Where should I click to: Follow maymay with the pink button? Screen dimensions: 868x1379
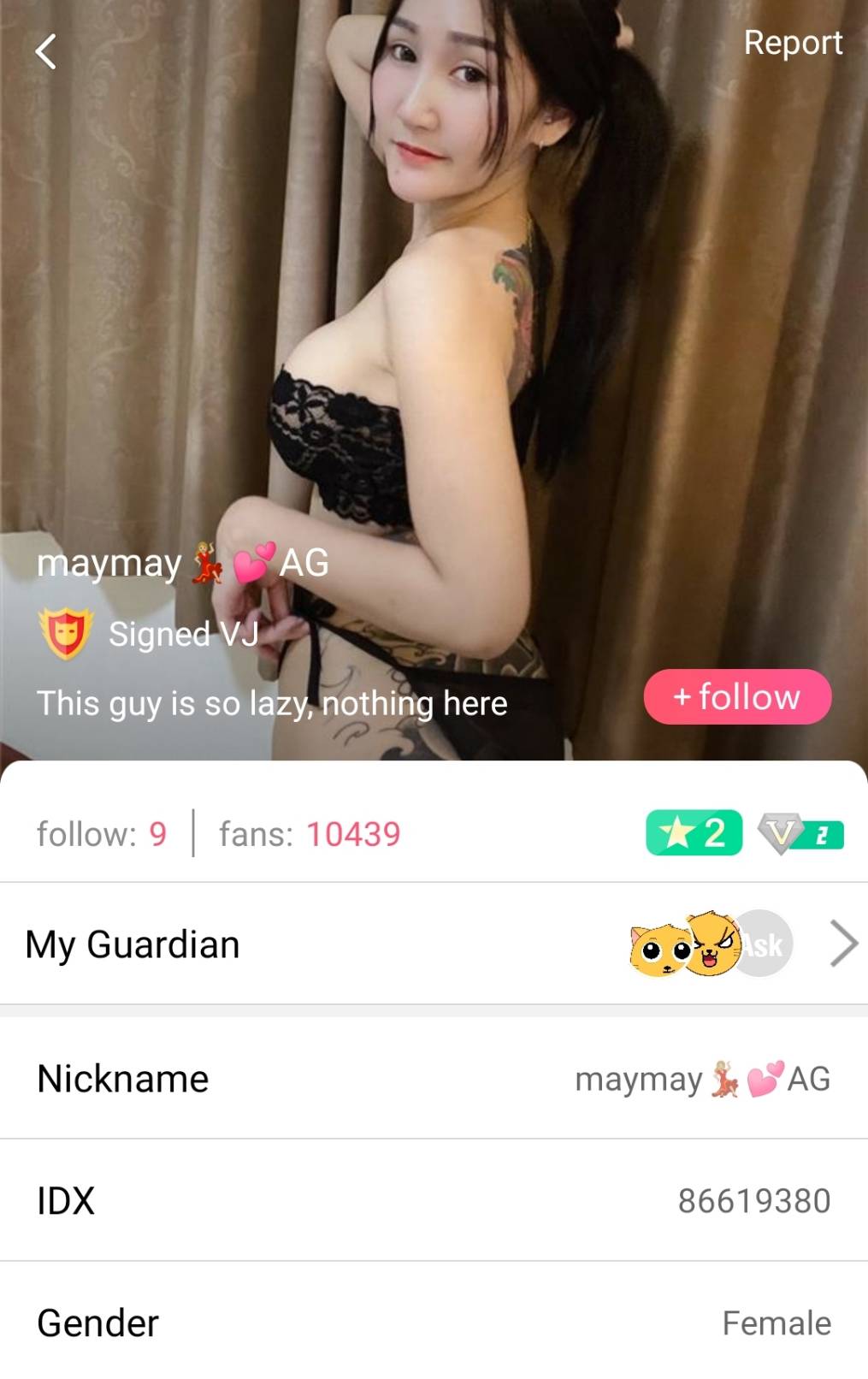[736, 696]
